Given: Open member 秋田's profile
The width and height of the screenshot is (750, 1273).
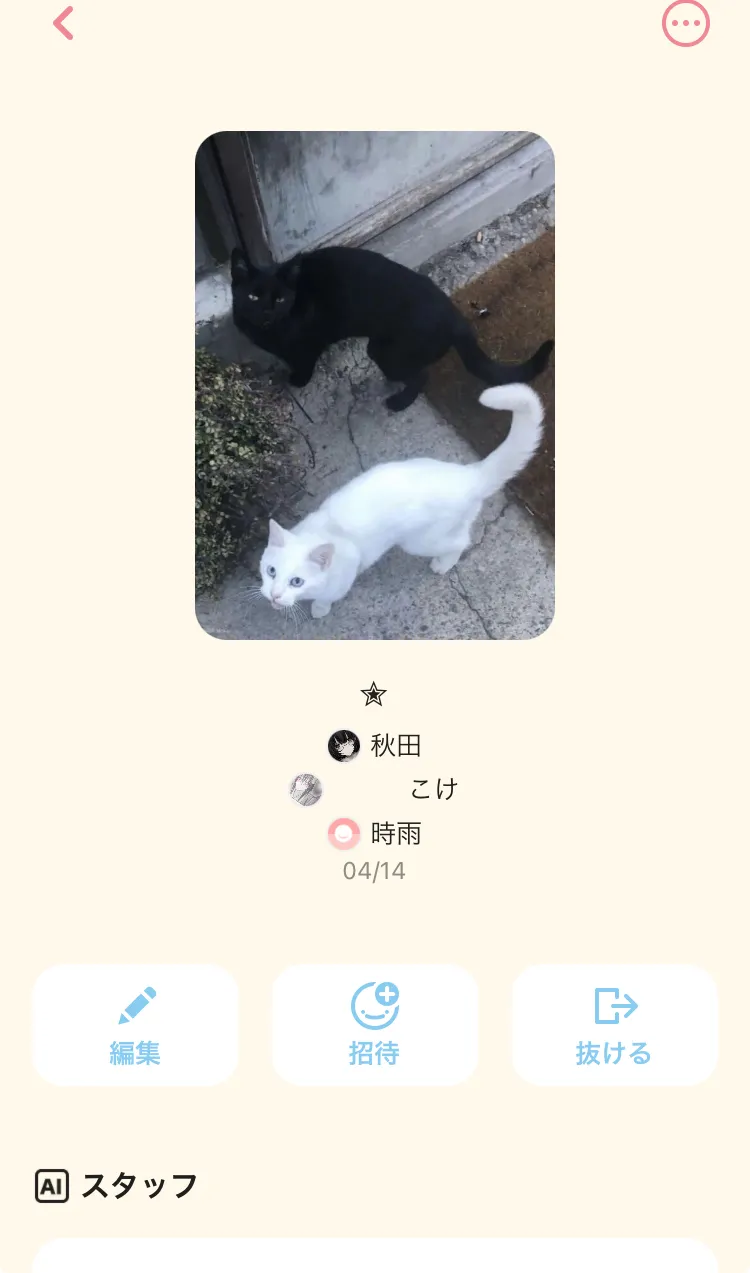Looking at the screenshot, I should [x=375, y=746].
